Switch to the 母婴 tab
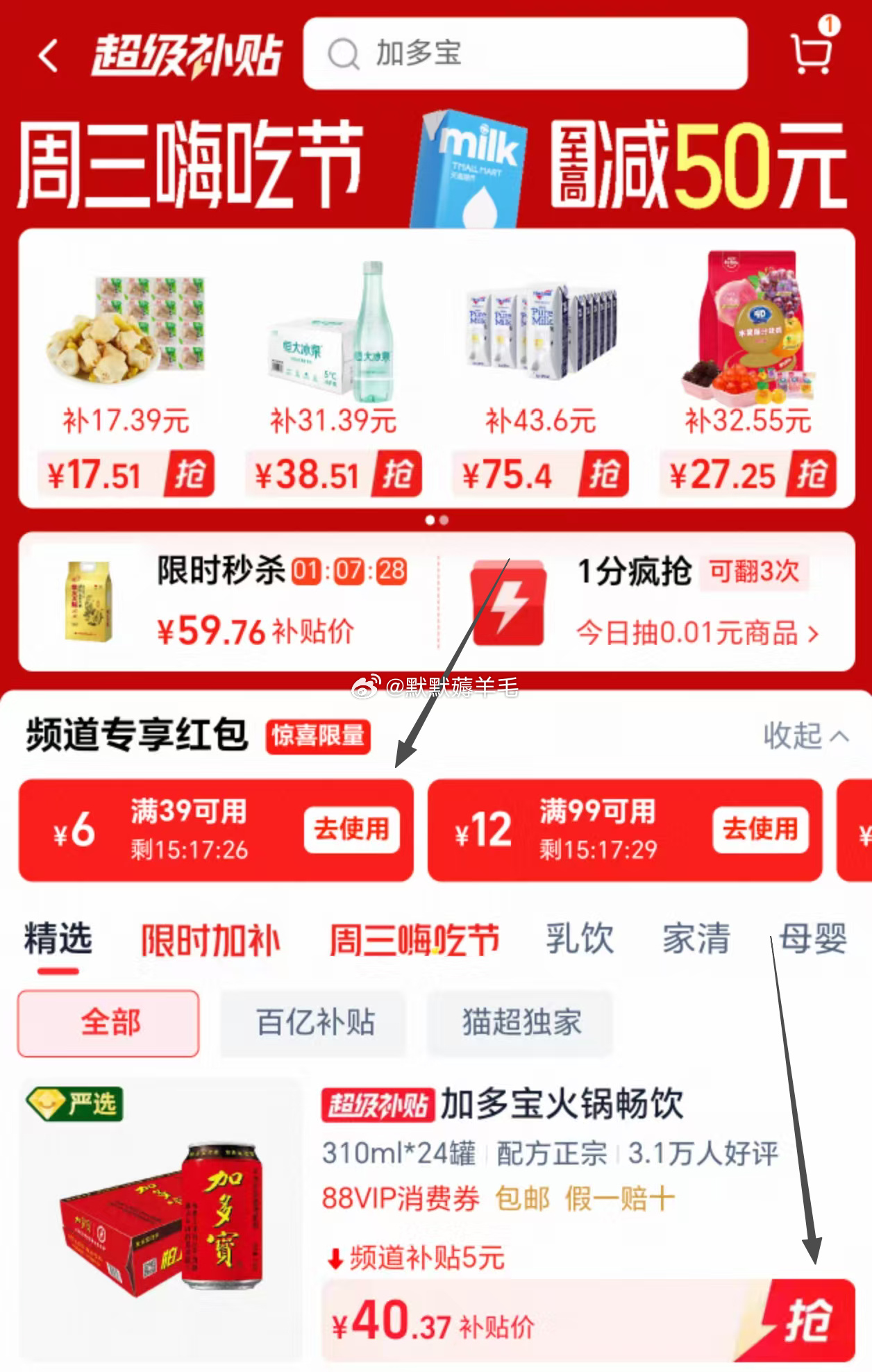 coord(812,939)
